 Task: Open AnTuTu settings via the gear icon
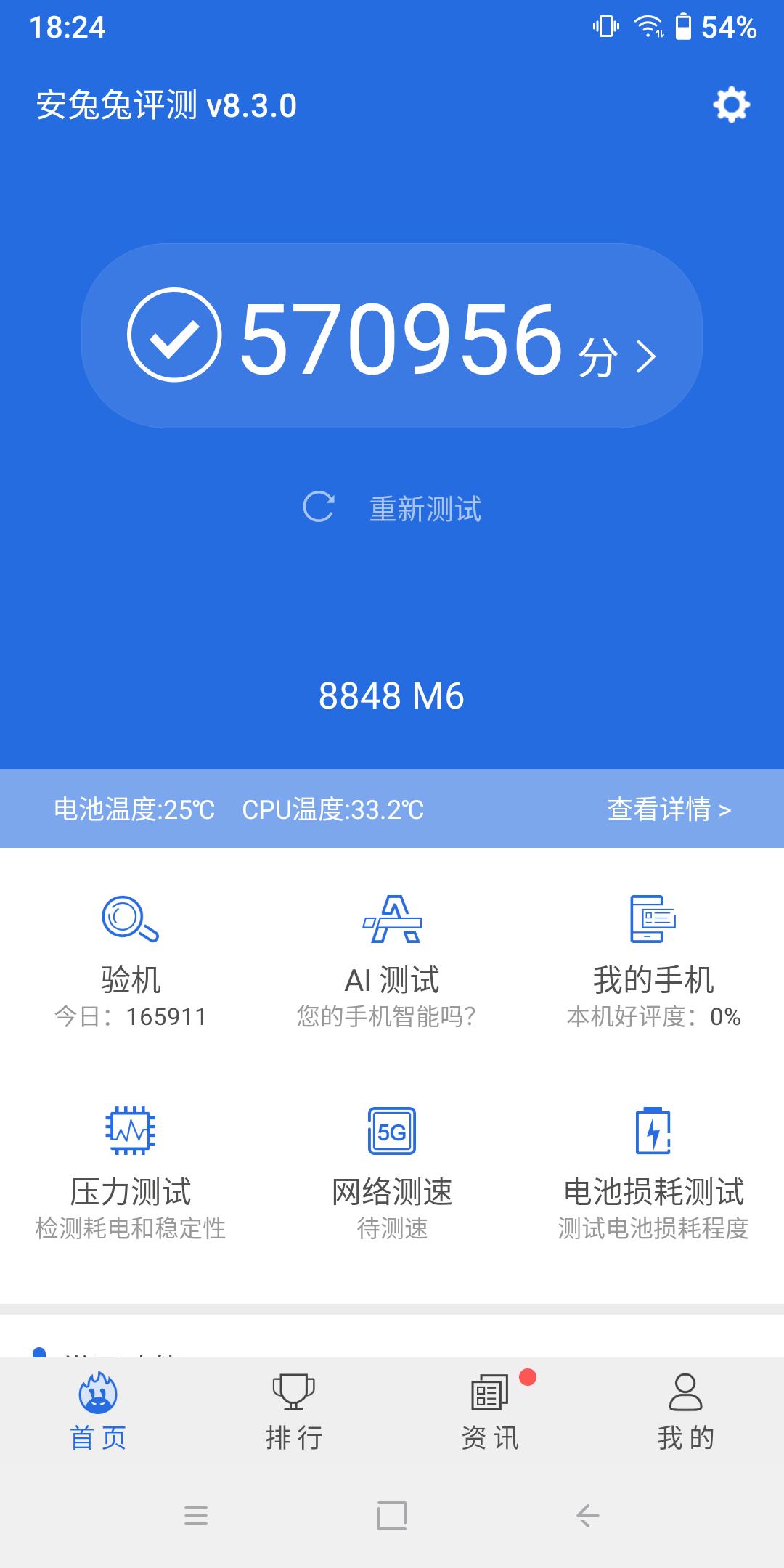click(x=732, y=103)
